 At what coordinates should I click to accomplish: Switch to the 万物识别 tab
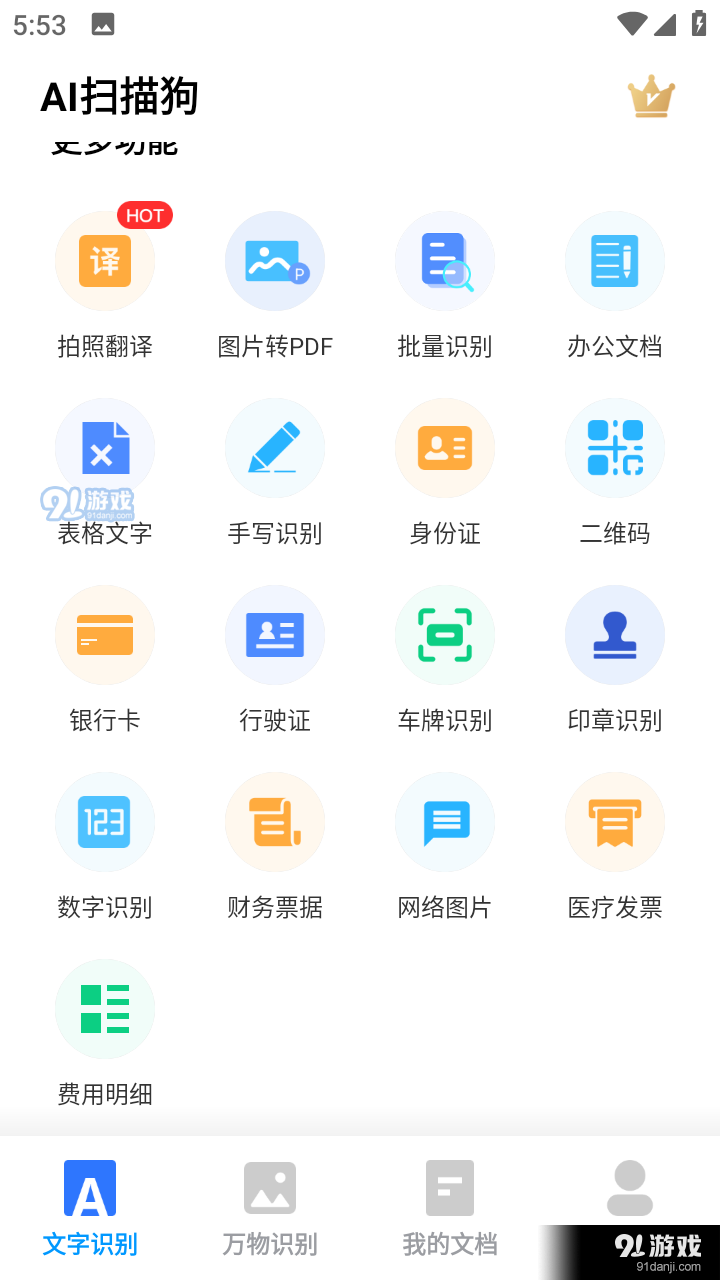[x=269, y=1205]
